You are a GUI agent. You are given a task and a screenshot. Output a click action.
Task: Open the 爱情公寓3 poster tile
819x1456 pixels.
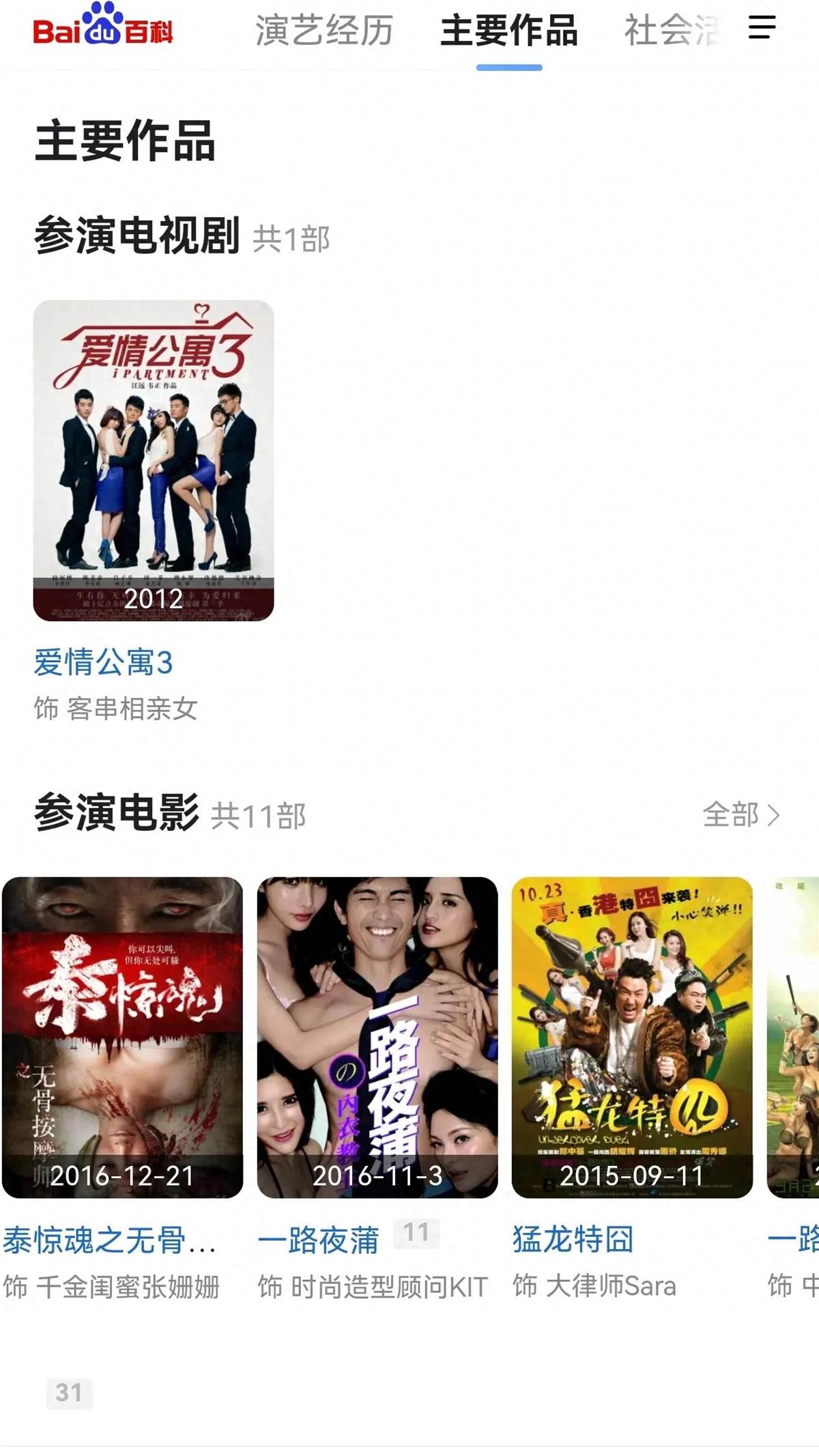click(x=154, y=461)
